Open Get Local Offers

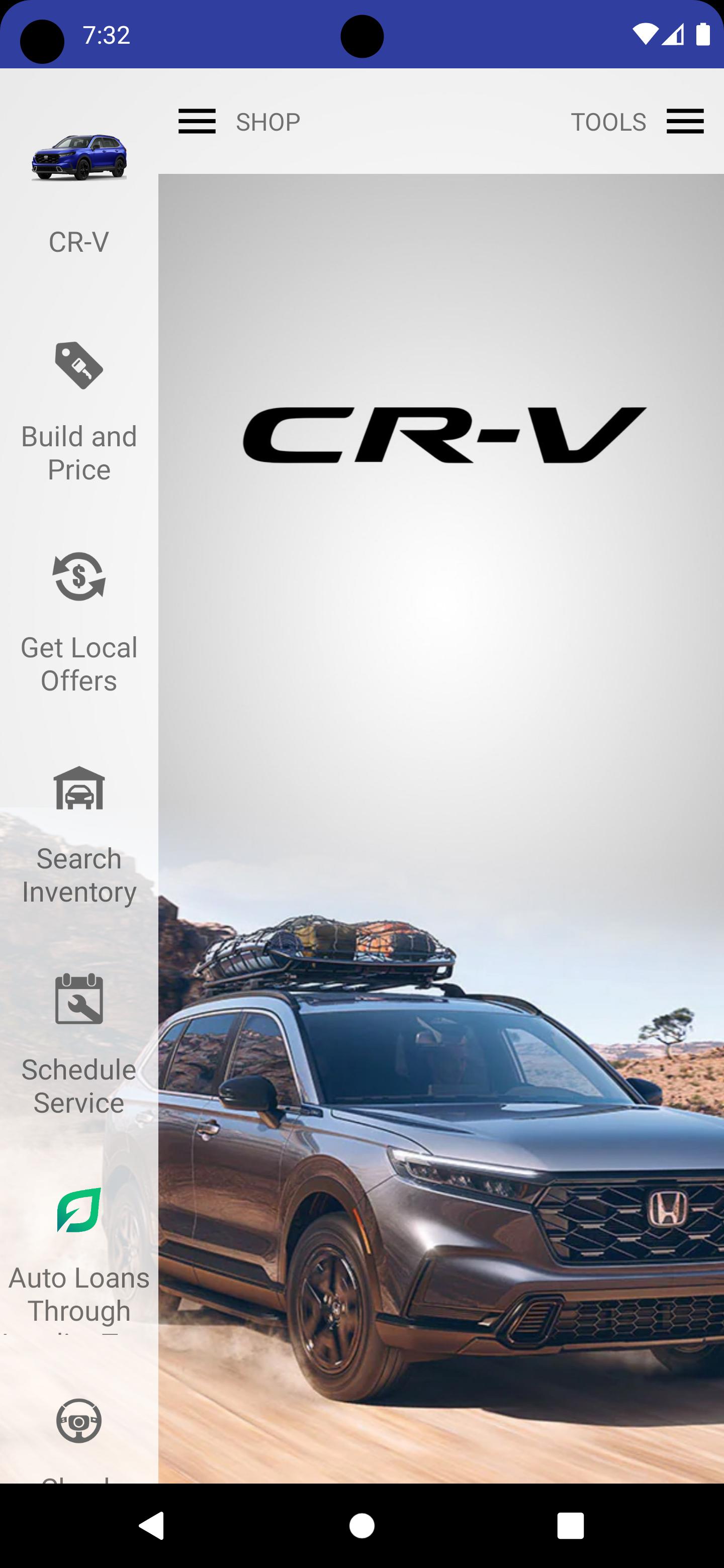click(79, 623)
